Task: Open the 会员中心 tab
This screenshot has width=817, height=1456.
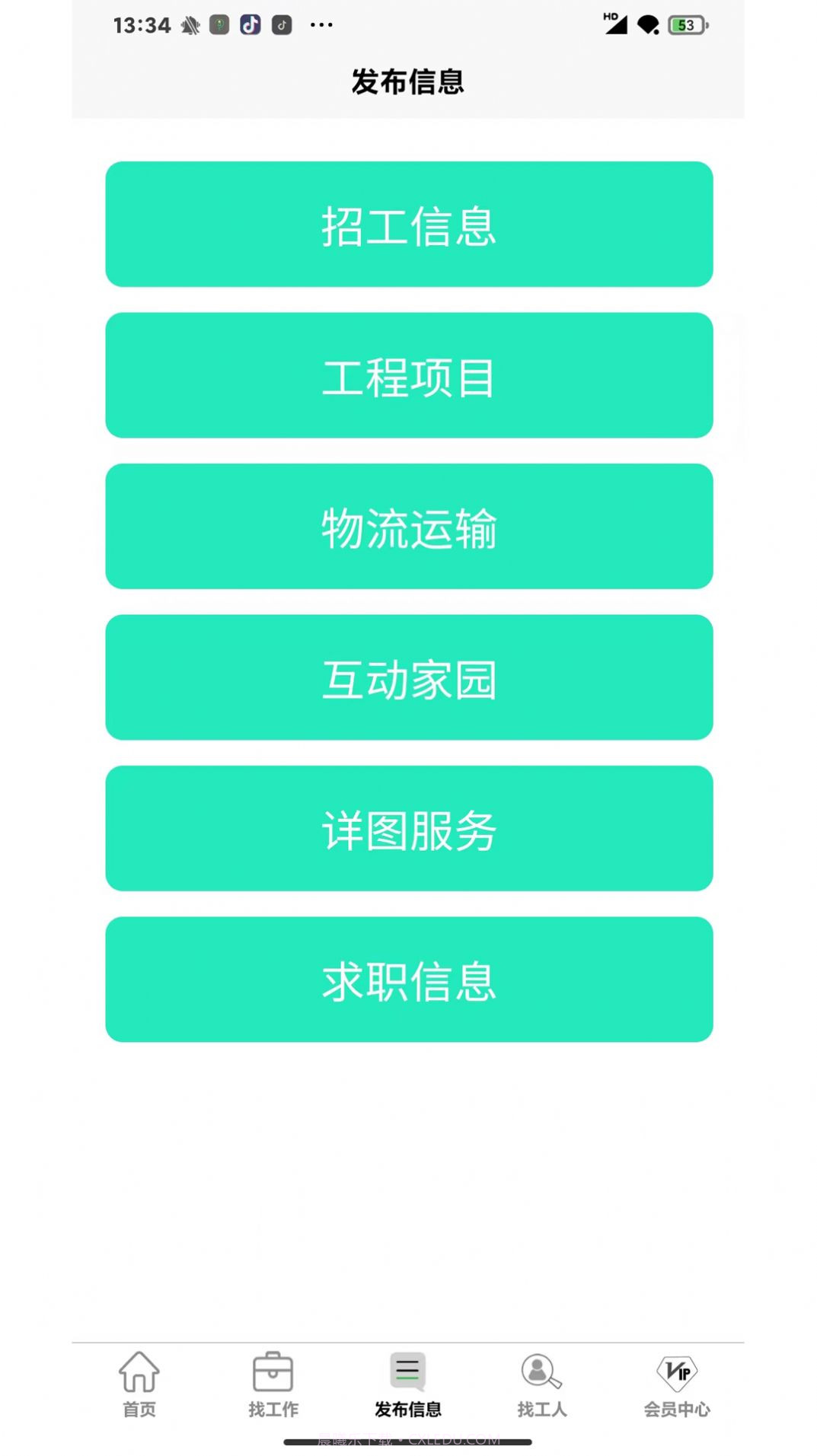Action: 678,1408
